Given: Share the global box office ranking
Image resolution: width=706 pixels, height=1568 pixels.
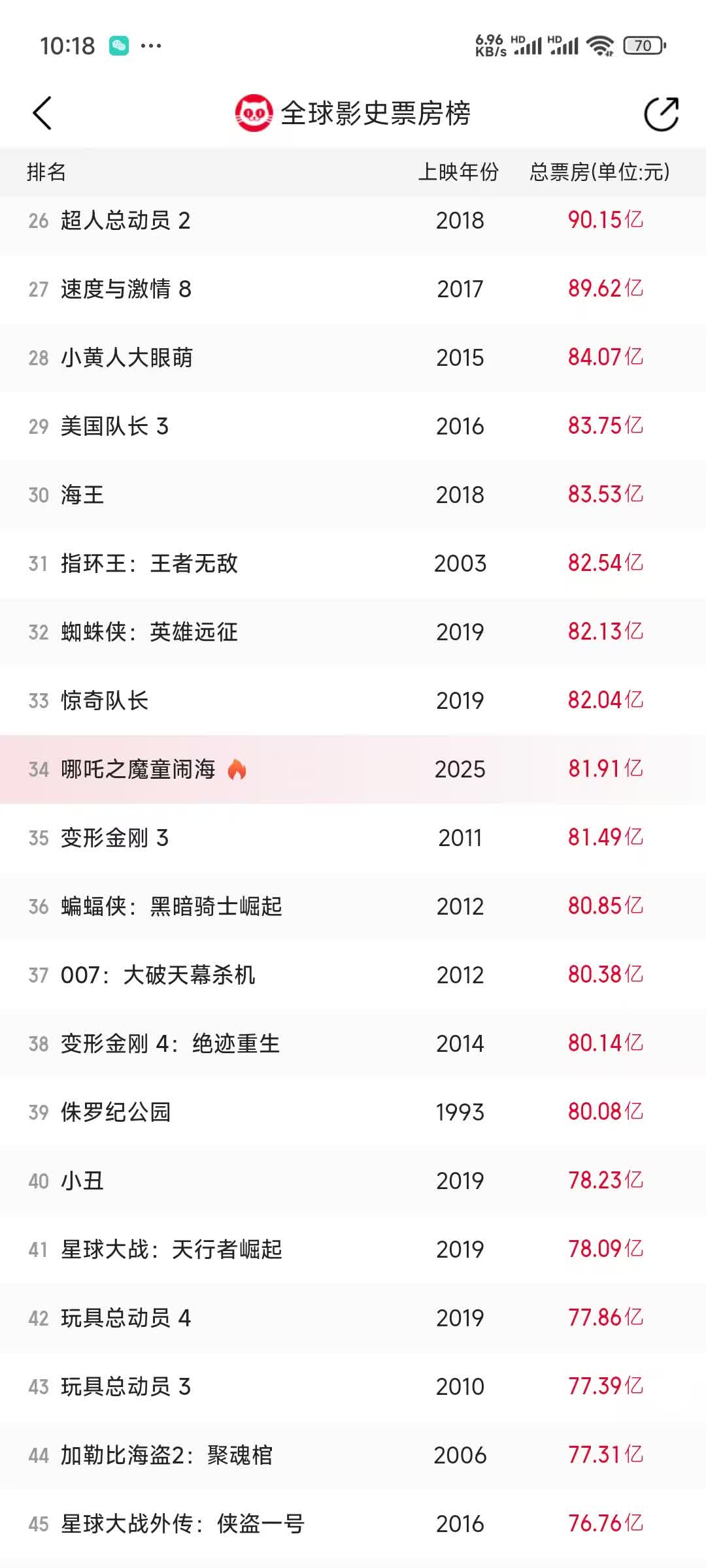Looking at the screenshot, I should click(x=661, y=114).
